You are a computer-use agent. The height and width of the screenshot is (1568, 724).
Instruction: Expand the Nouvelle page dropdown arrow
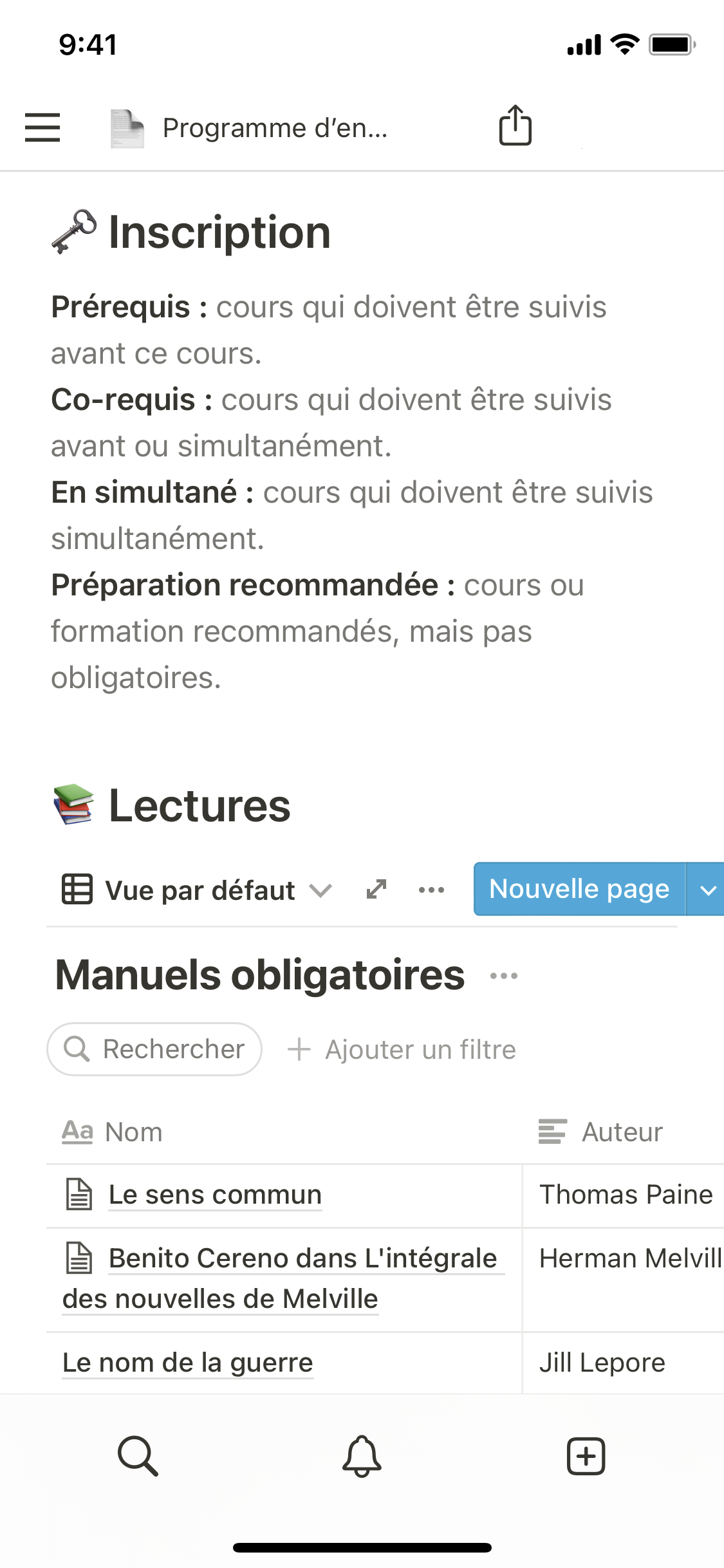click(x=707, y=890)
